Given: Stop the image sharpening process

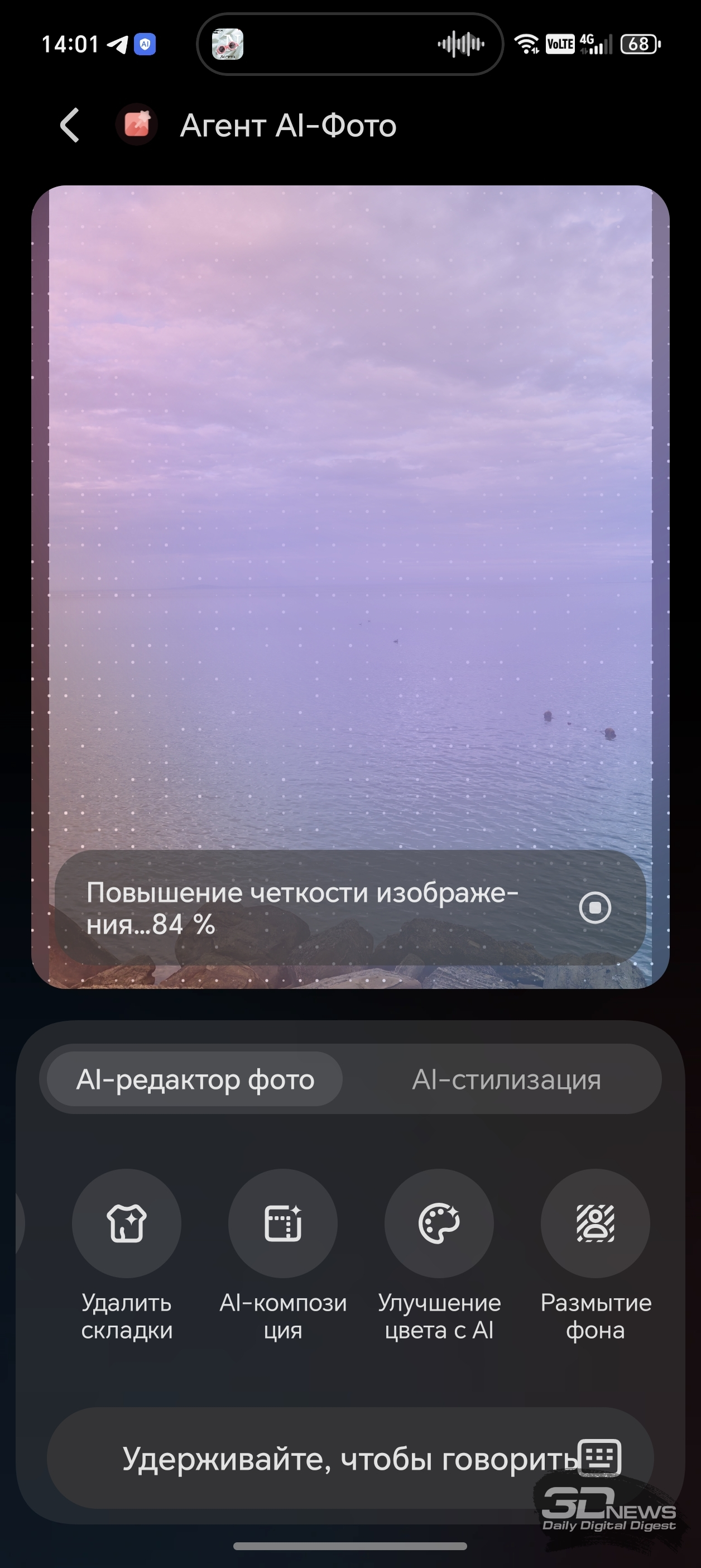Looking at the screenshot, I should click(x=594, y=907).
